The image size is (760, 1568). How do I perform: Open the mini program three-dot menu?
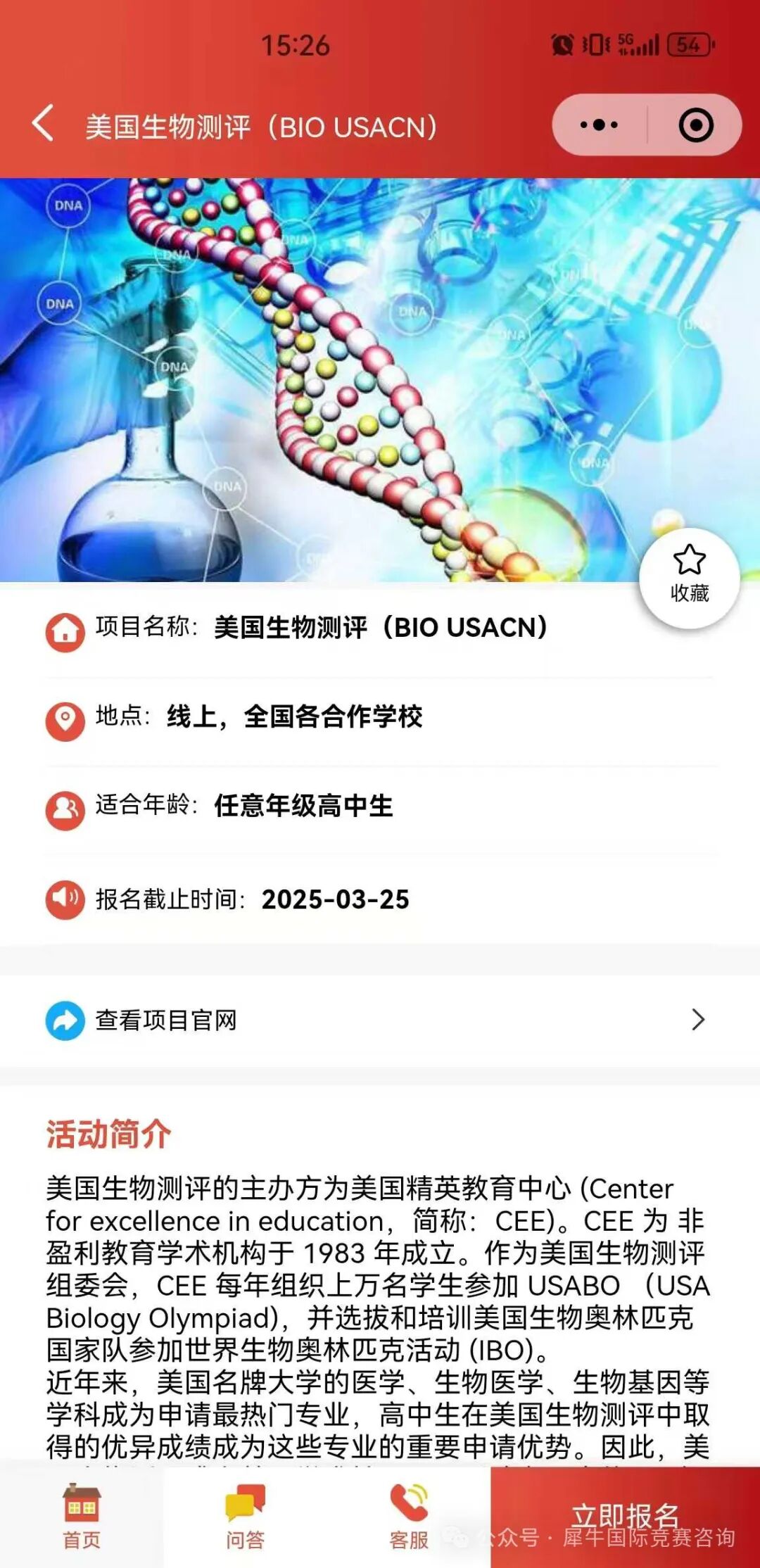point(599,125)
